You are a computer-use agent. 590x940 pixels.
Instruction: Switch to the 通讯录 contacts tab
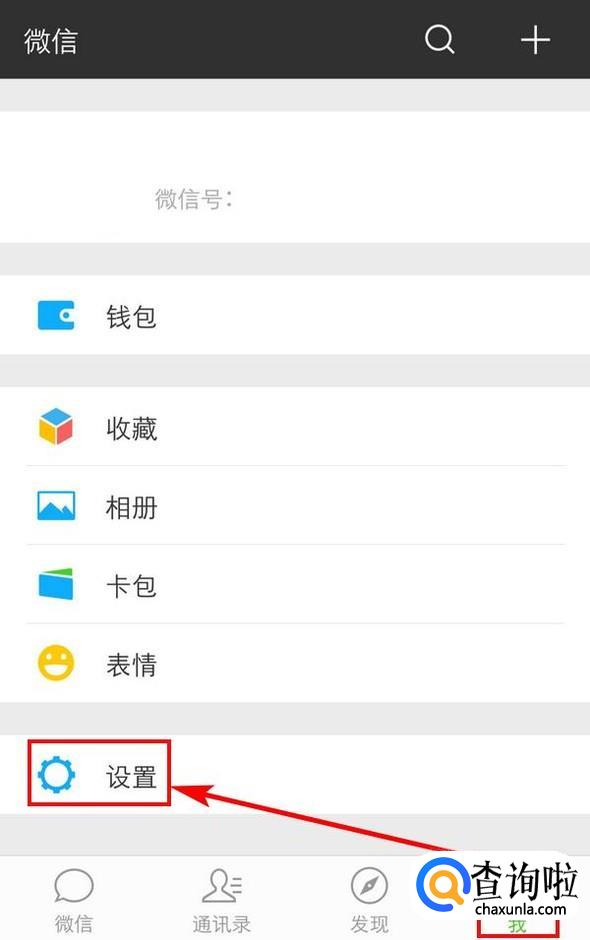point(221,899)
